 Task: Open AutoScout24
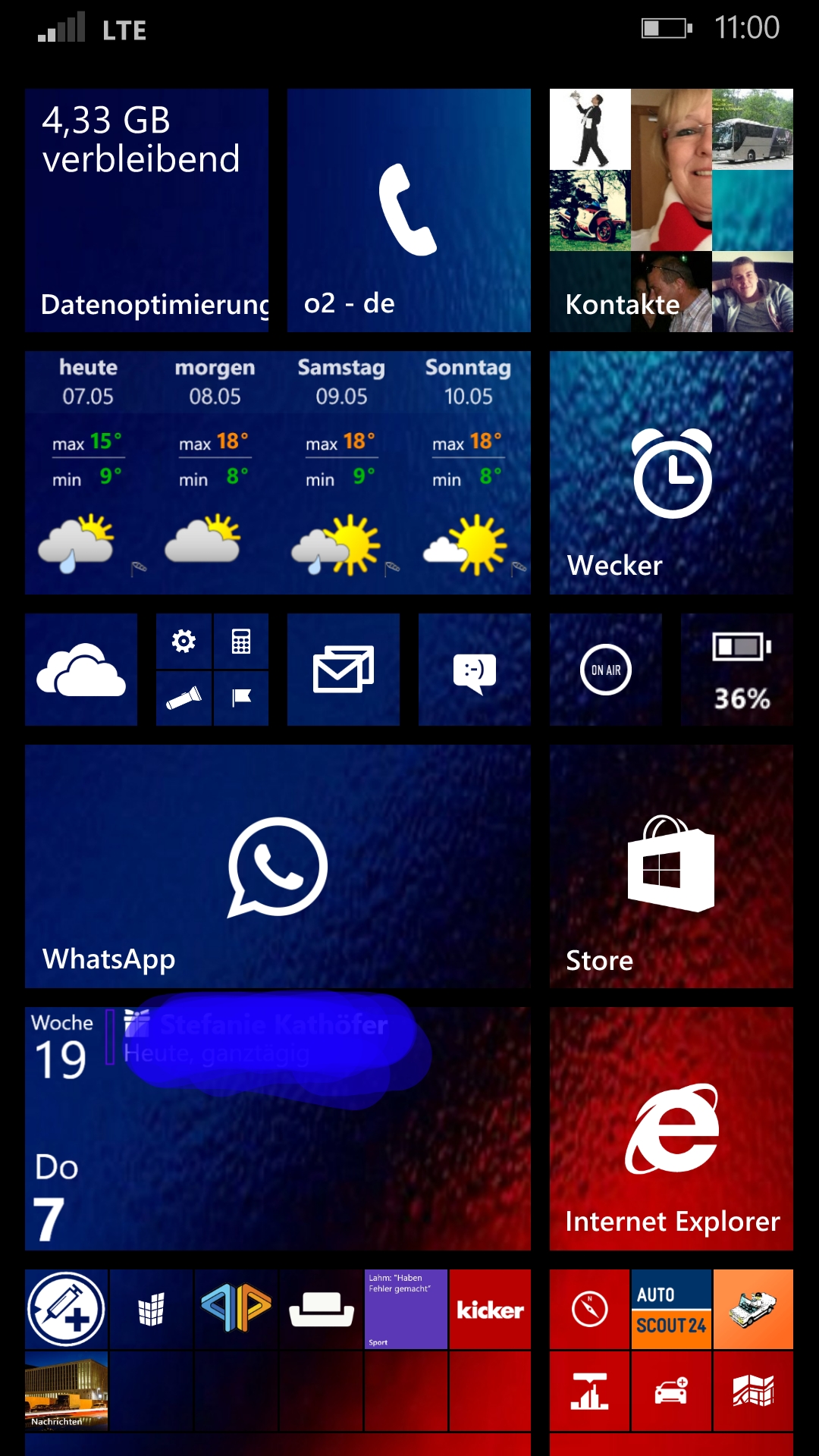[x=671, y=1310]
